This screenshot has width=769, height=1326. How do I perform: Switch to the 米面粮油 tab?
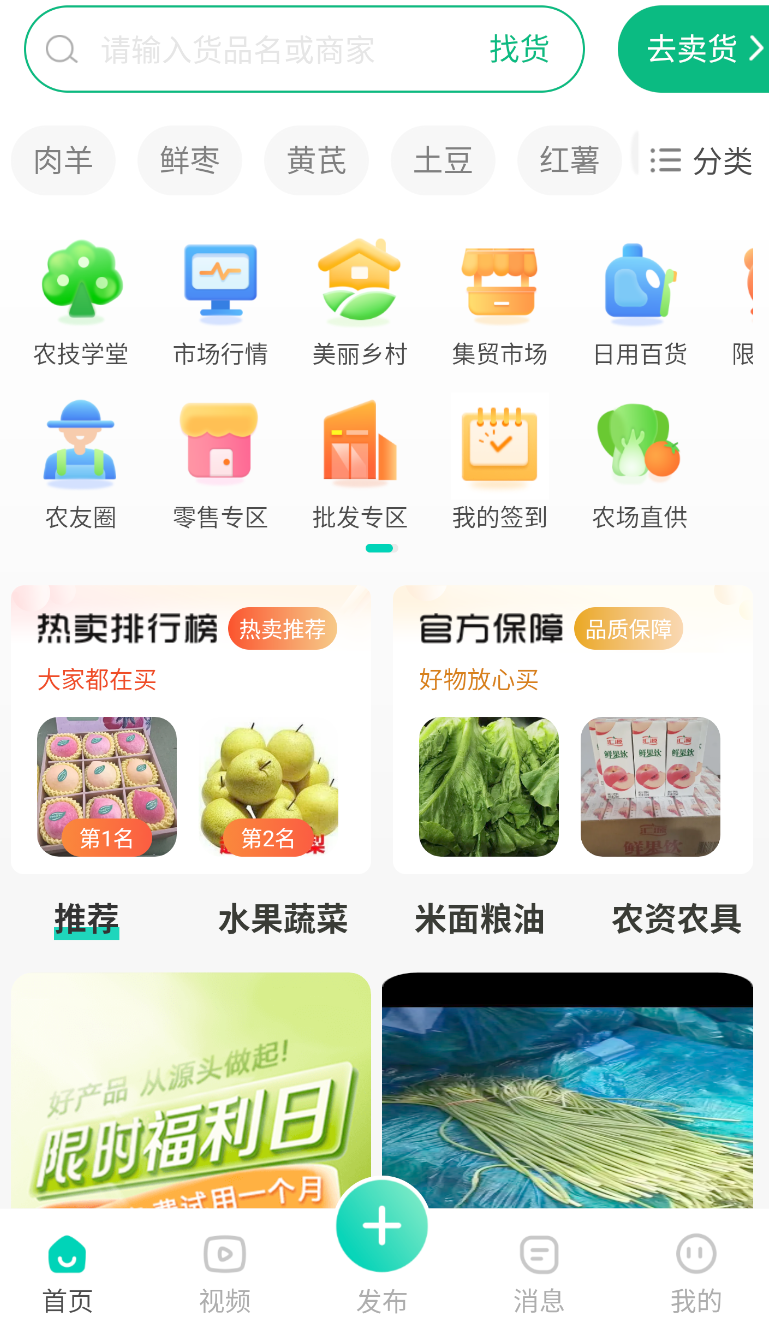479,919
